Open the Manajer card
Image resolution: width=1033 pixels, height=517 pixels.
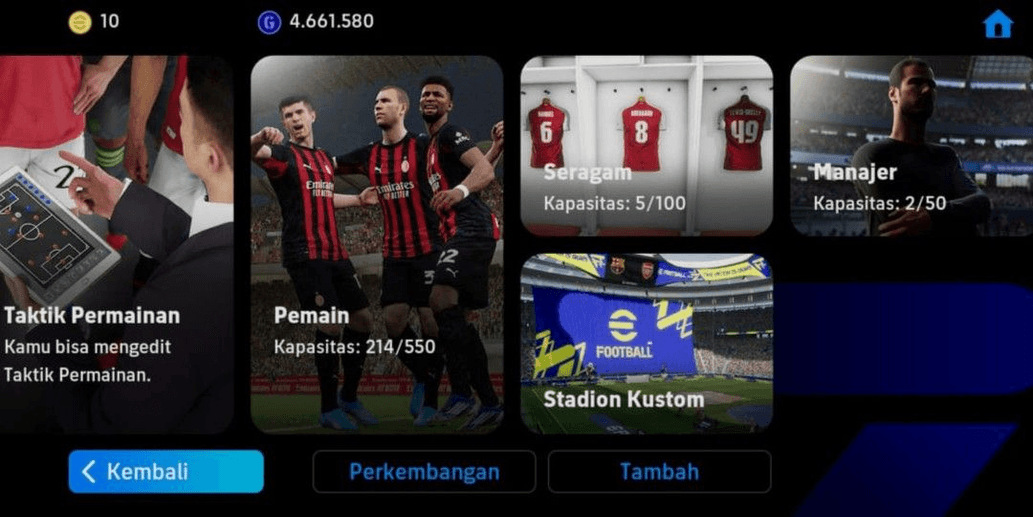click(x=910, y=145)
